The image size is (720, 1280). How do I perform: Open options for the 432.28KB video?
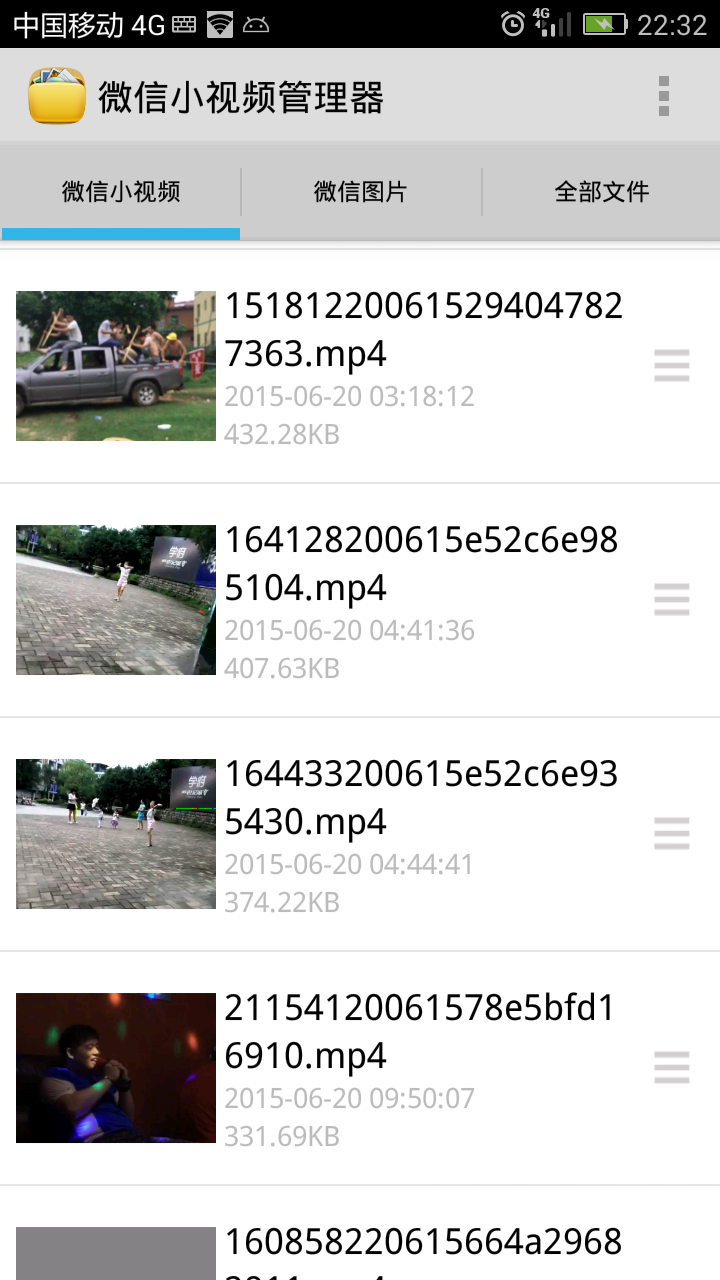[x=672, y=366]
